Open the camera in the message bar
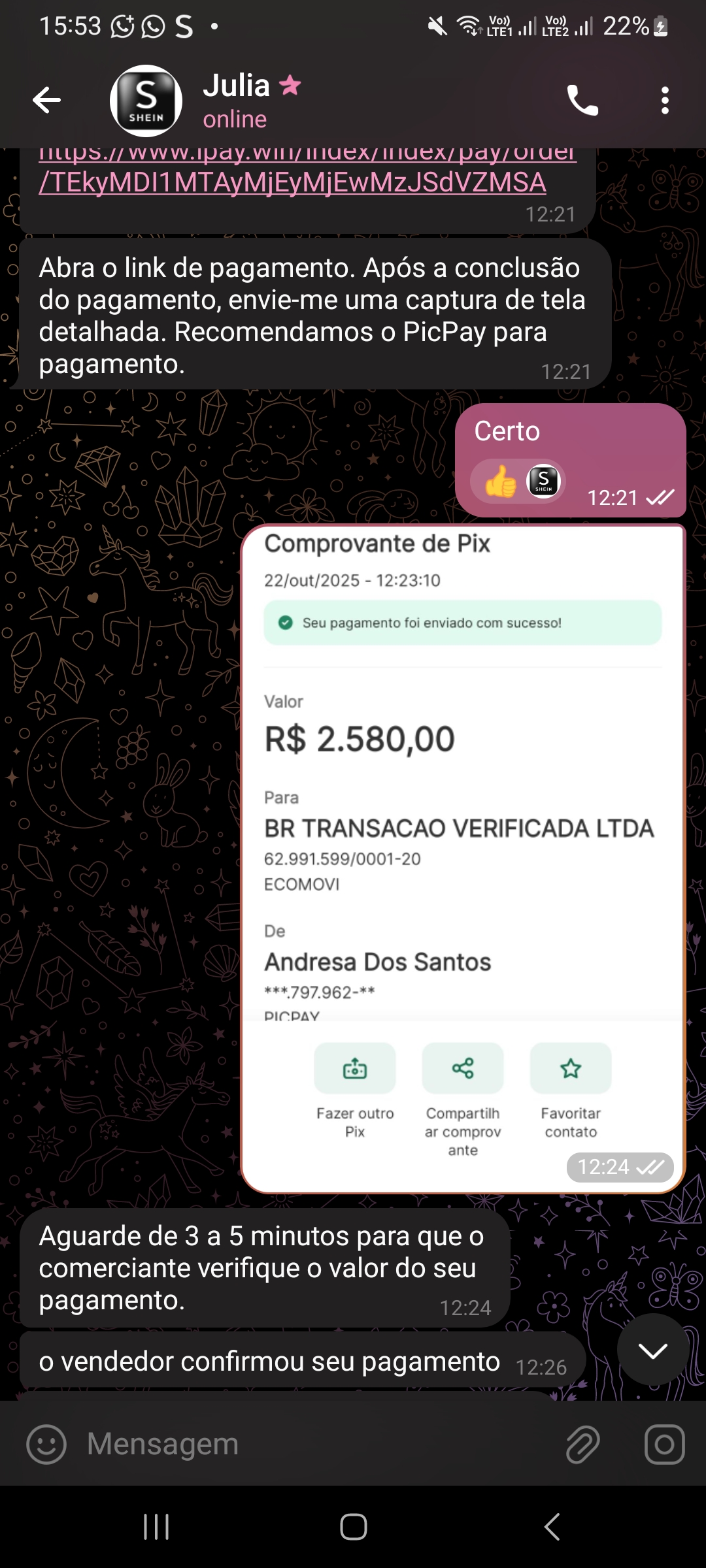 pos(664,1444)
